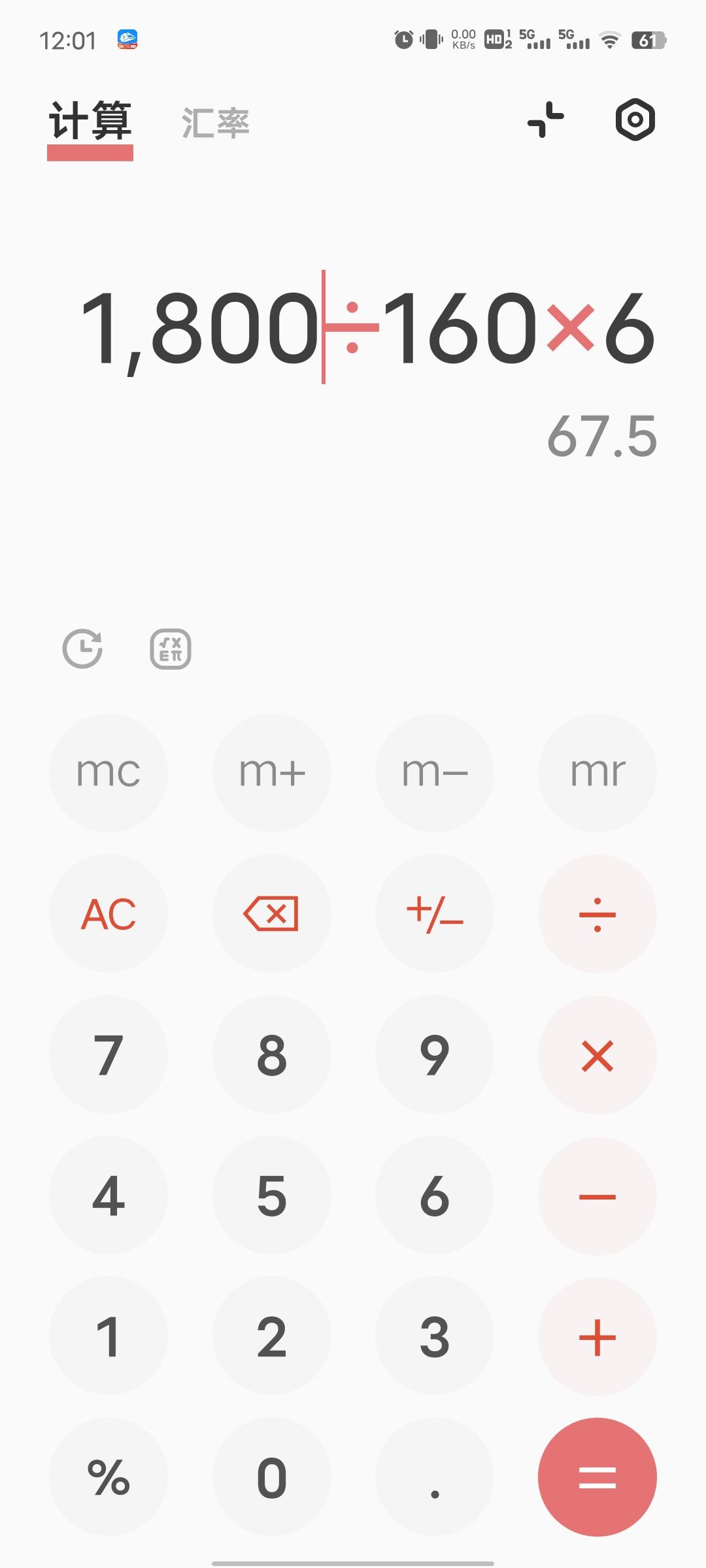Insert a multiplication operator
The image size is (706, 1568).
click(597, 1054)
